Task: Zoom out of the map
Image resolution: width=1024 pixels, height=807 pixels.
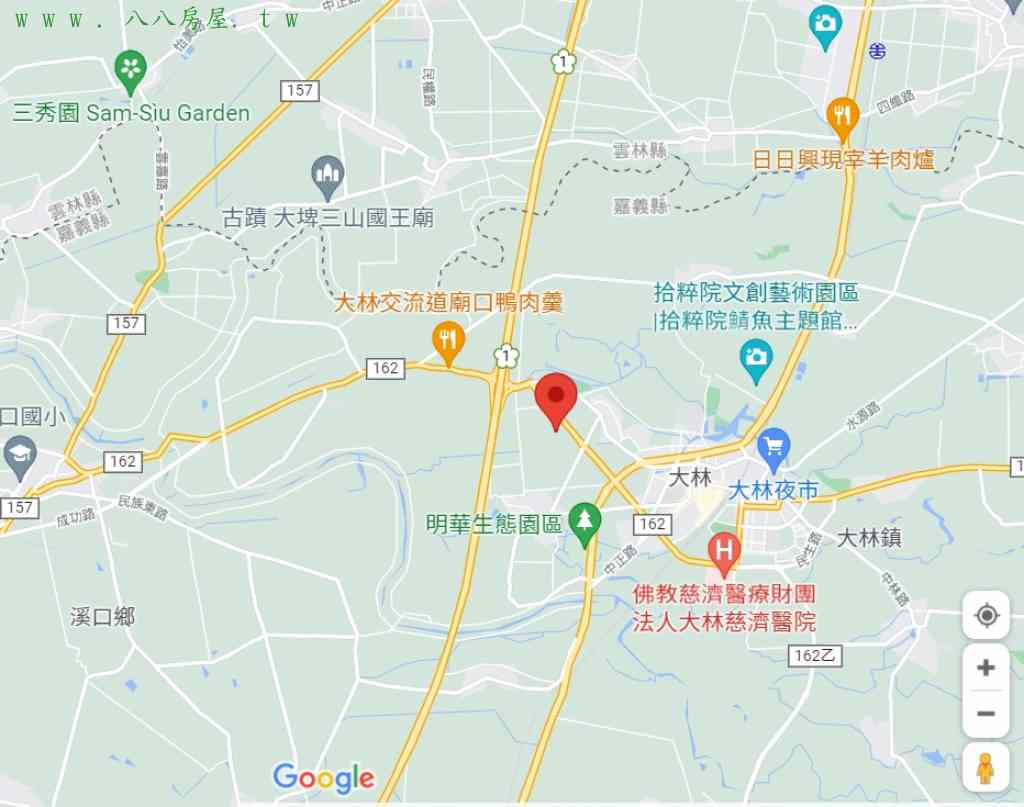Action: pyautogui.click(x=986, y=713)
